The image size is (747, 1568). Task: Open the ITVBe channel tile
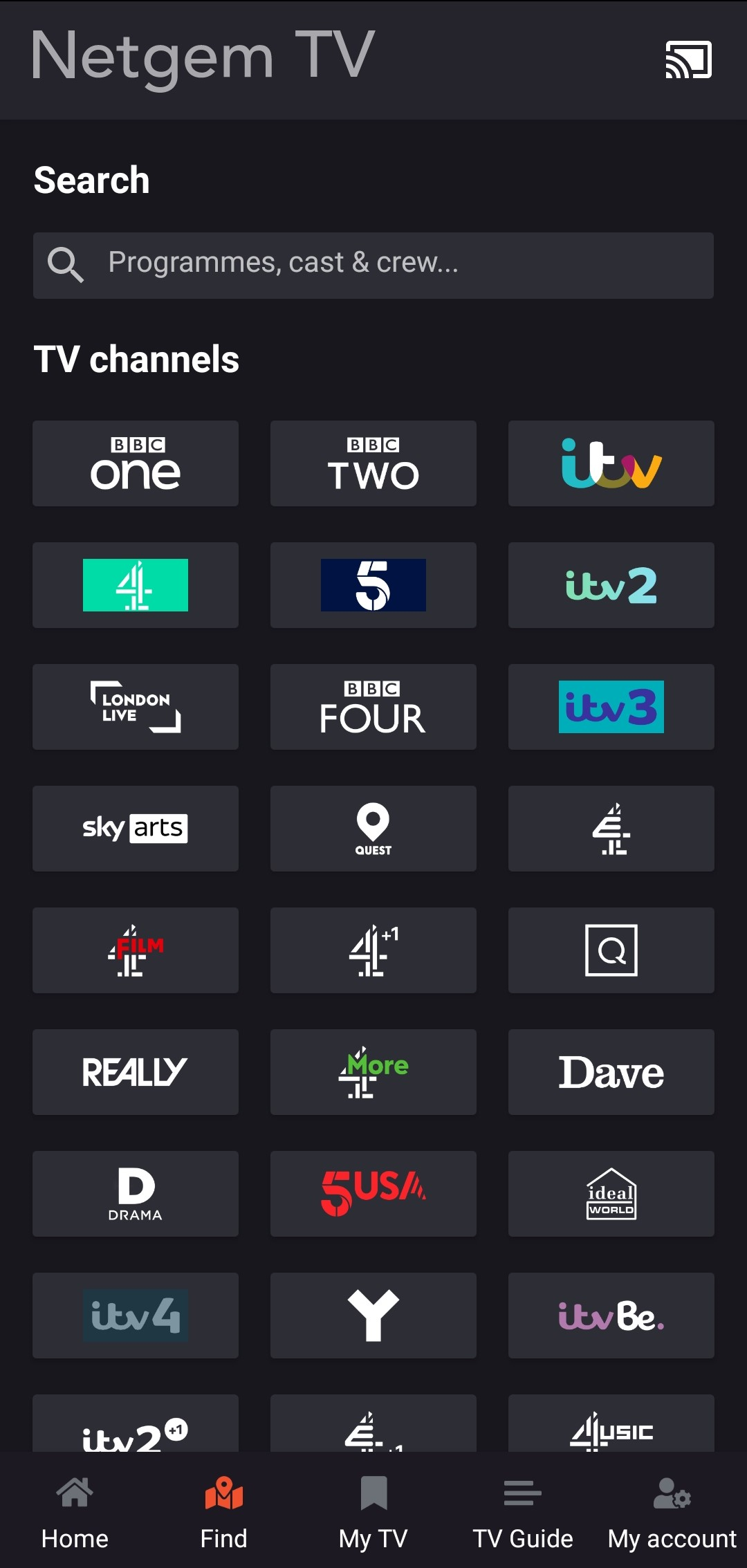(x=611, y=1316)
